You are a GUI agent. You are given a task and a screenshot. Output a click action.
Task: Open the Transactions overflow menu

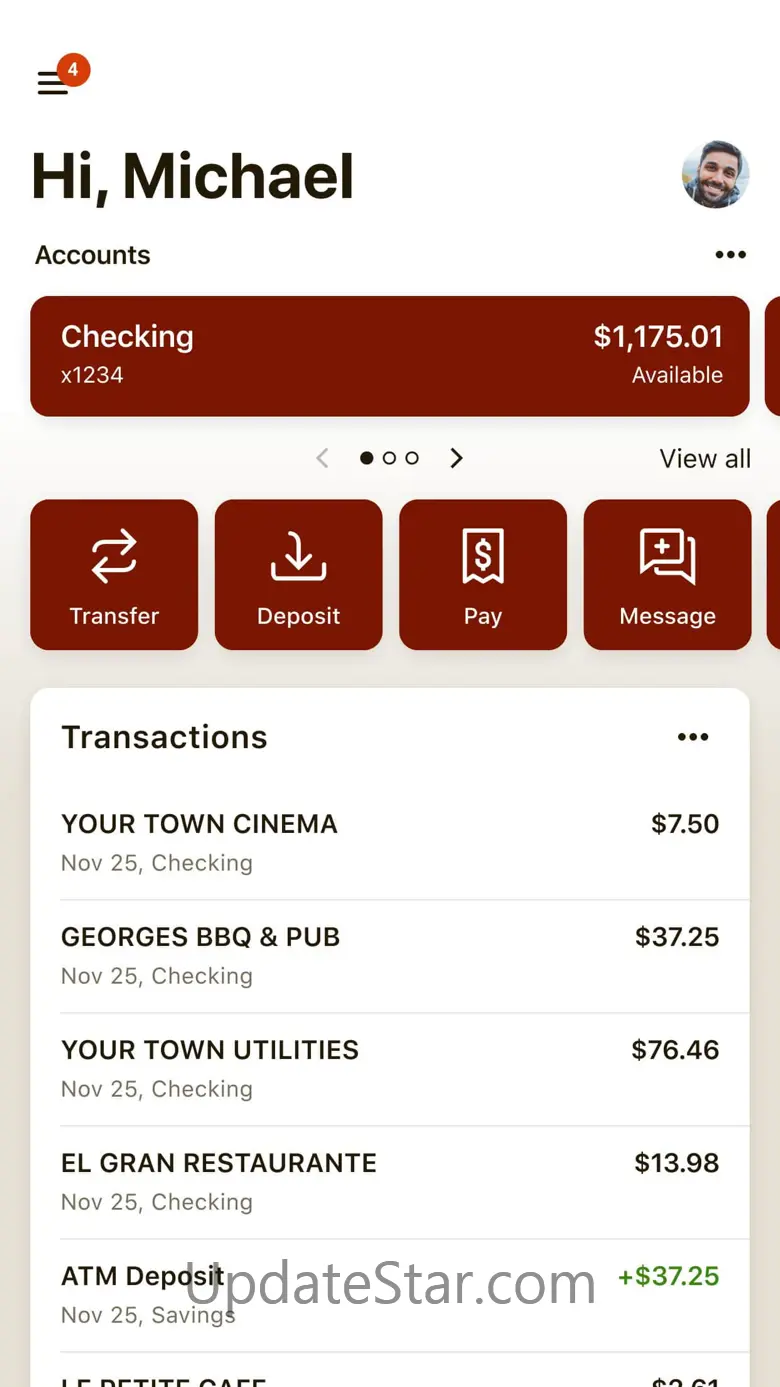click(x=692, y=738)
